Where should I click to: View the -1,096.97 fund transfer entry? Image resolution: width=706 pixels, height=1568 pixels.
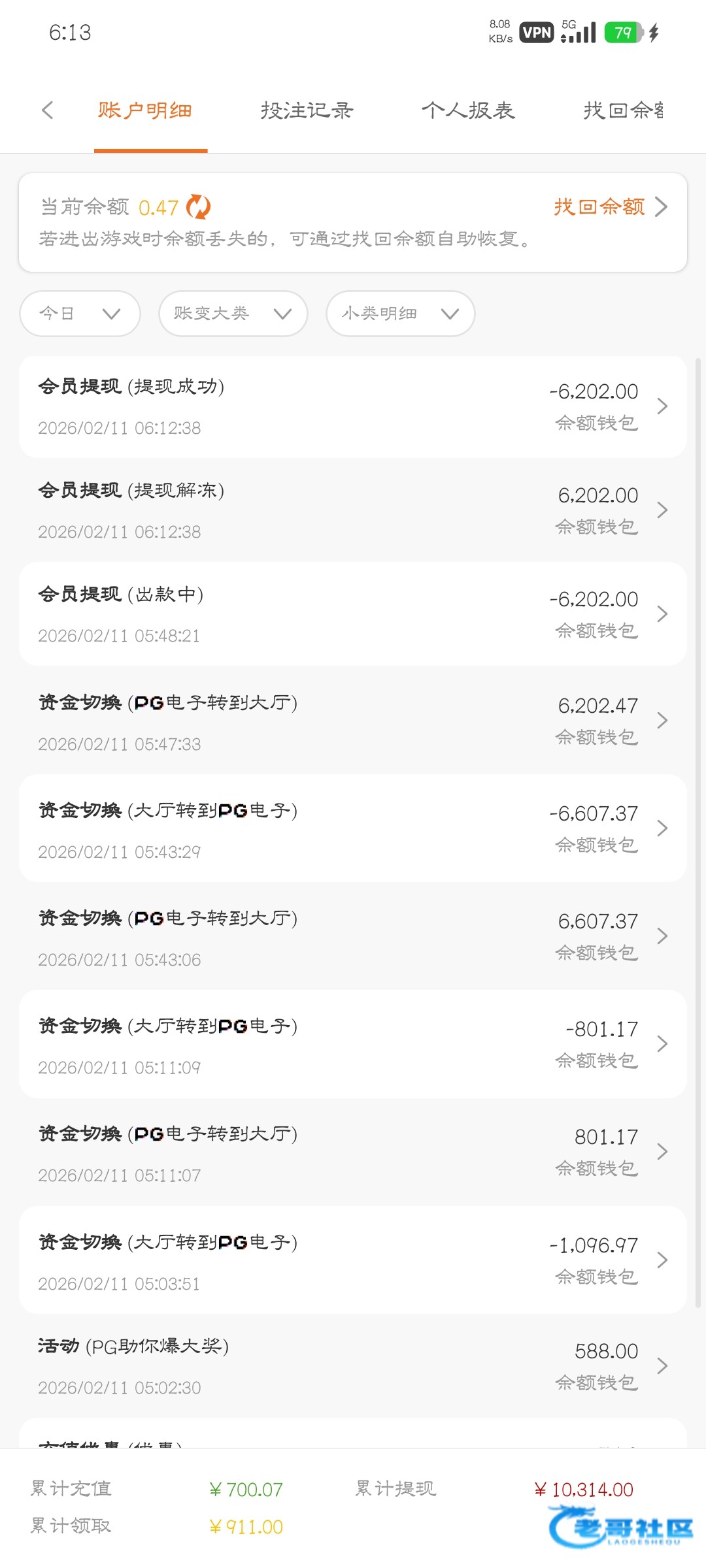353,1260
